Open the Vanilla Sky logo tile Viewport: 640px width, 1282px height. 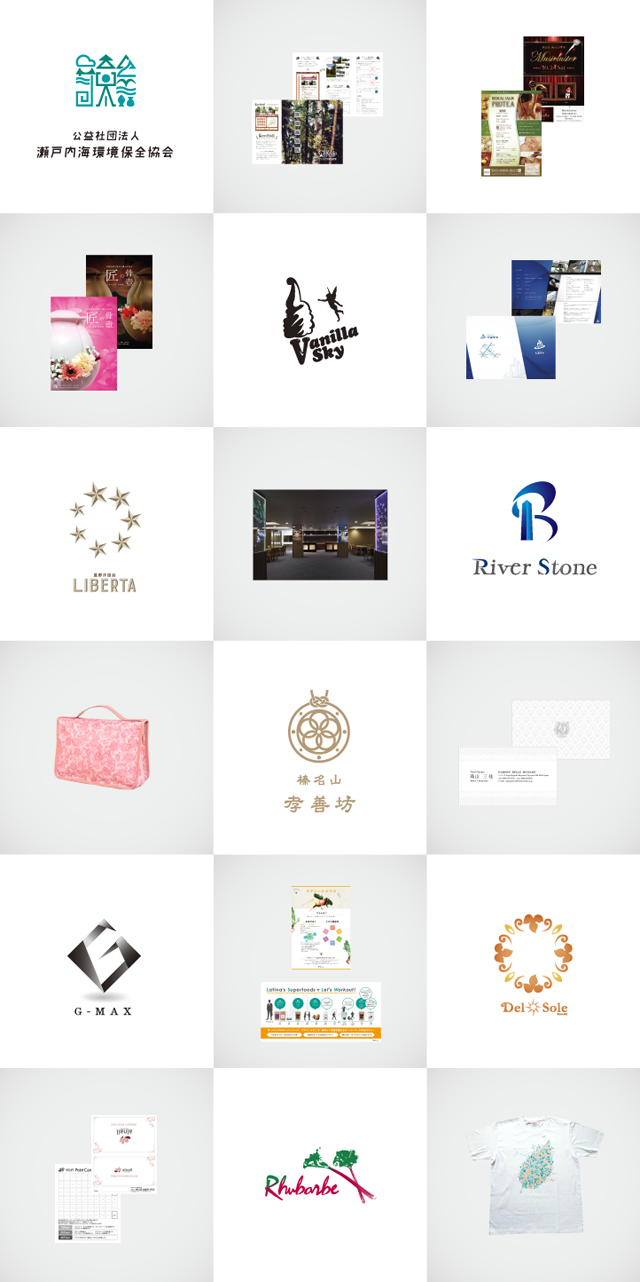[319, 320]
